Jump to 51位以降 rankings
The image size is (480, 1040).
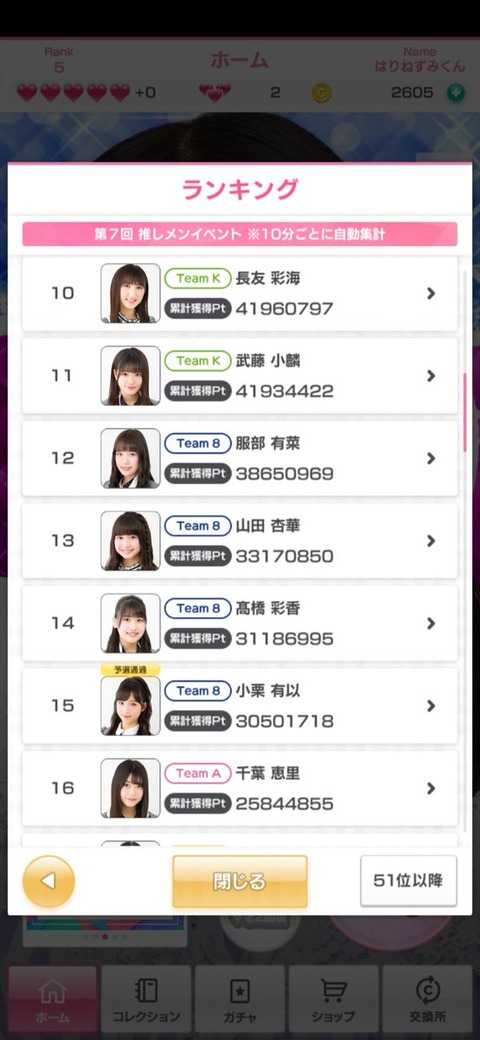pos(408,881)
